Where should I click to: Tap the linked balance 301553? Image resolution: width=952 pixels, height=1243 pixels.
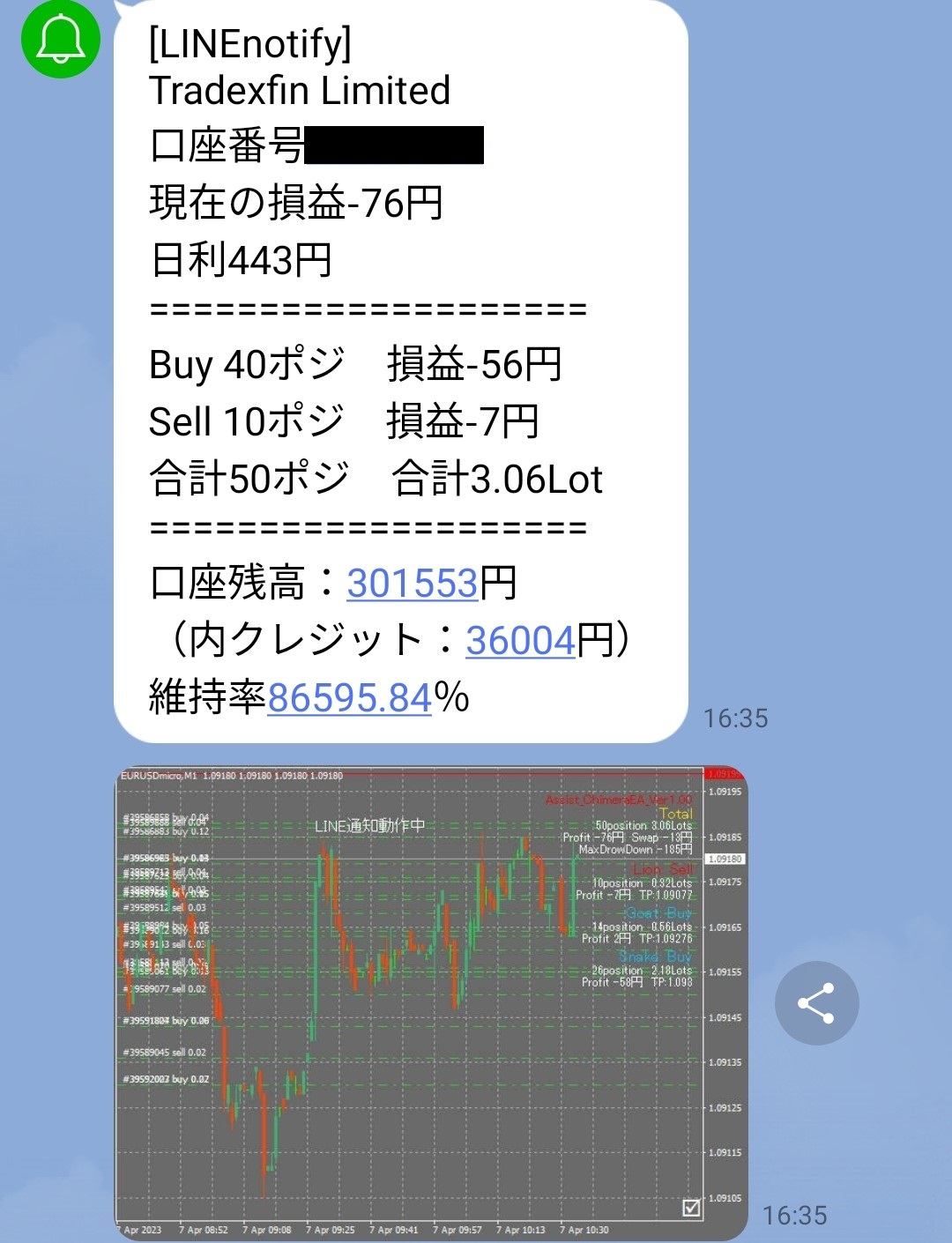point(412,583)
